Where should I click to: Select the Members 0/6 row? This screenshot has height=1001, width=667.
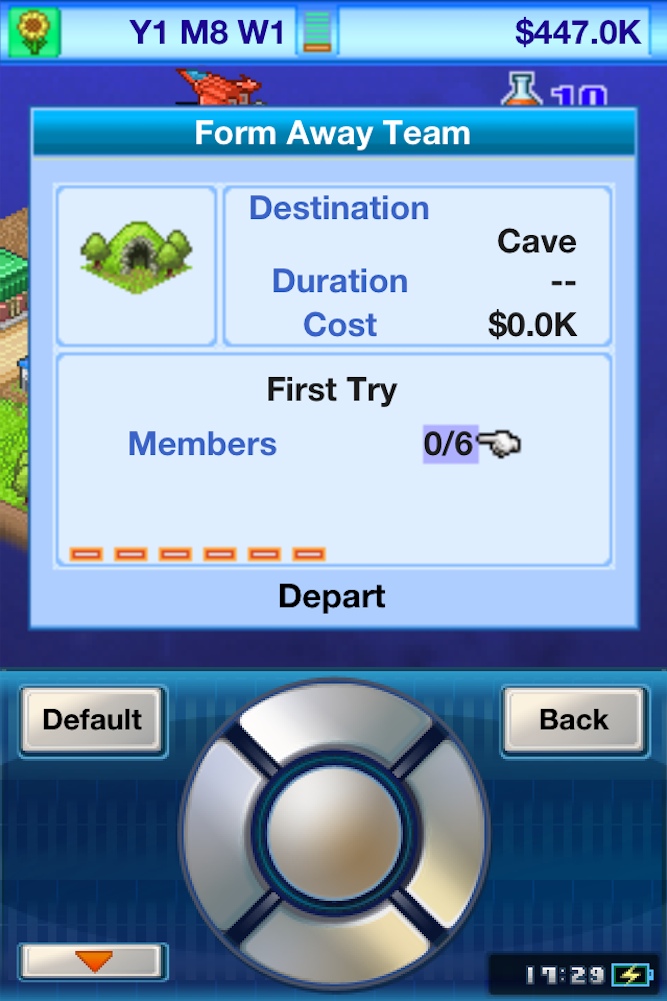(330, 443)
